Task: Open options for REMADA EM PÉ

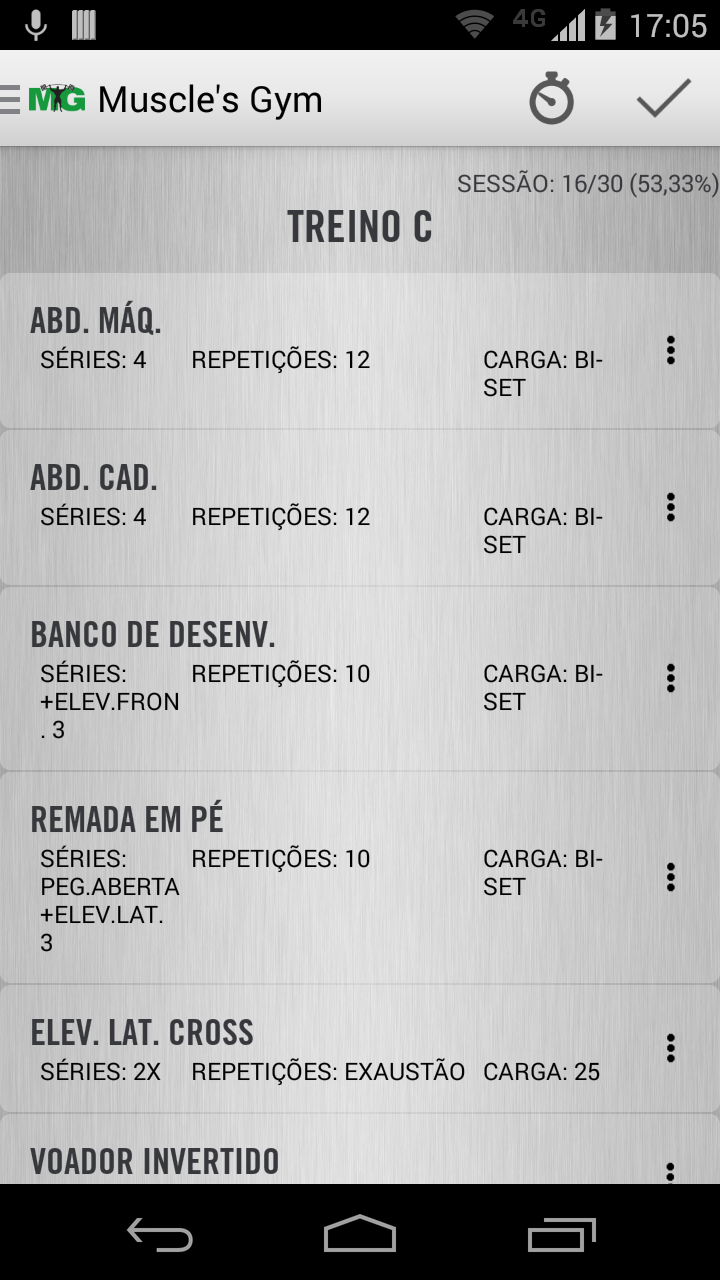Action: point(670,877)
